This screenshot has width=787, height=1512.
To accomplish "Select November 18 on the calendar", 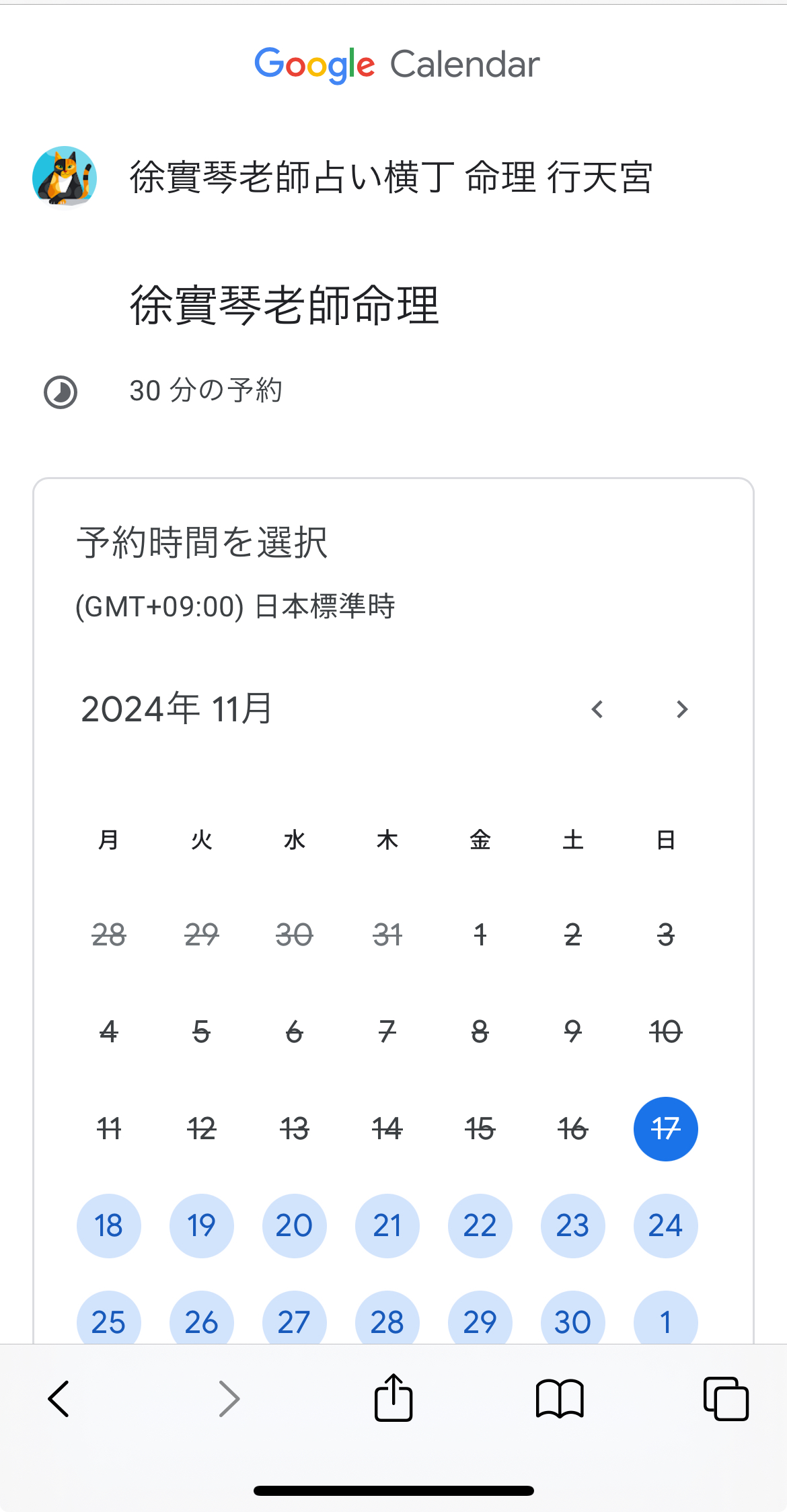I will (x=109, y=1225).
